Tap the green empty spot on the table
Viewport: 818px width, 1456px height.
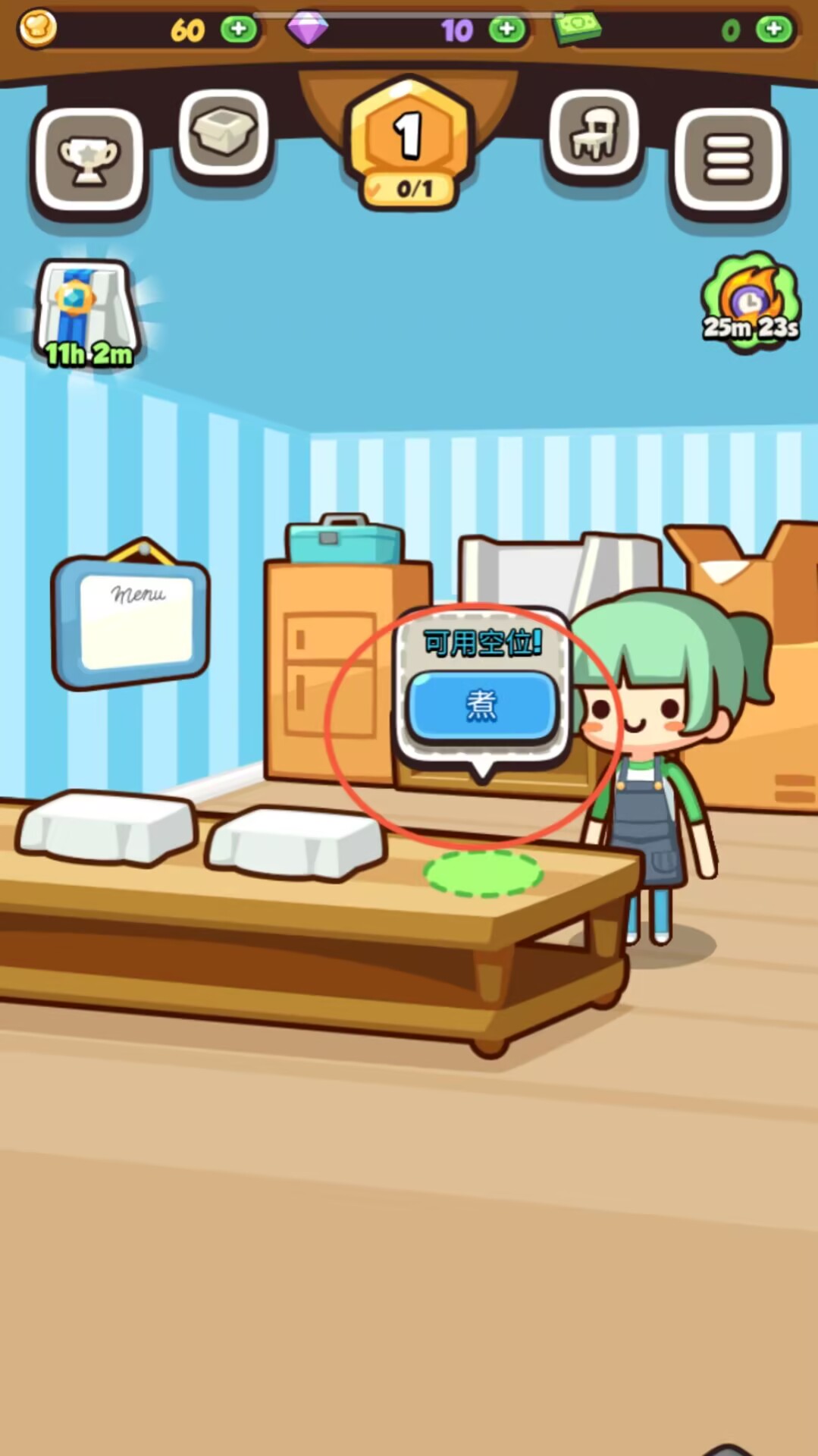(x=483, y=872)
